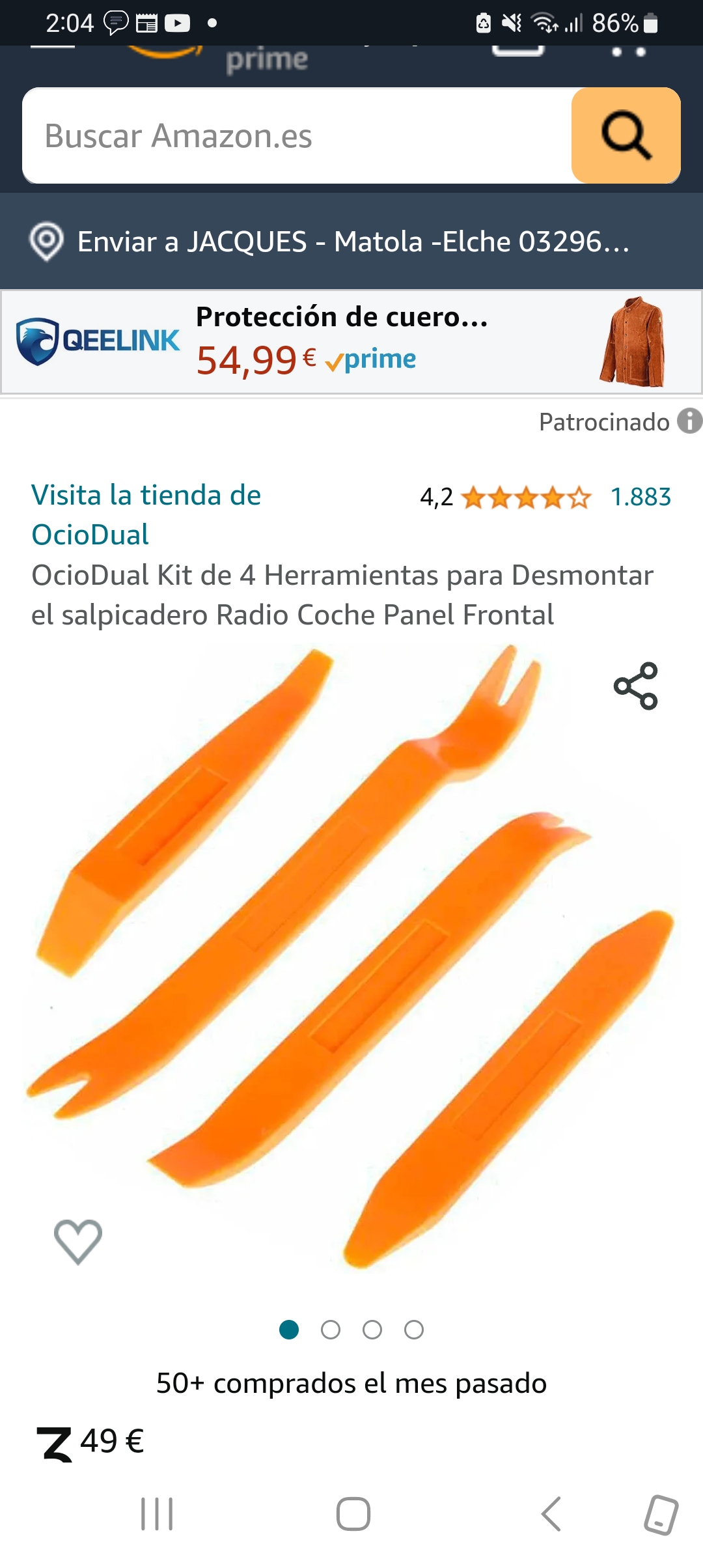Tap the orange magnifier search button
The image size is (703, 1568).
click(x=626, y=135)
